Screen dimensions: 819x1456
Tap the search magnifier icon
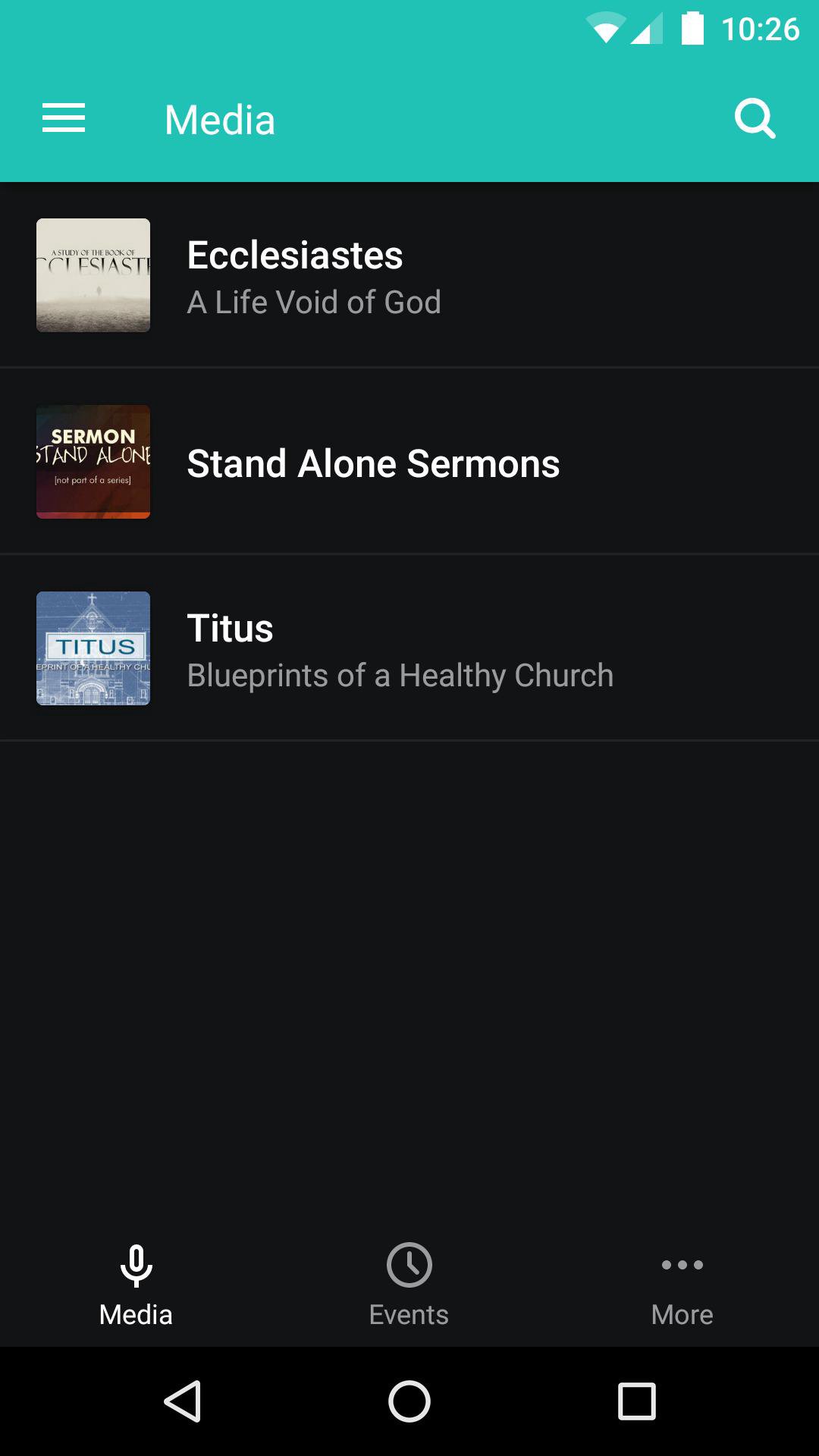[755, 119]
